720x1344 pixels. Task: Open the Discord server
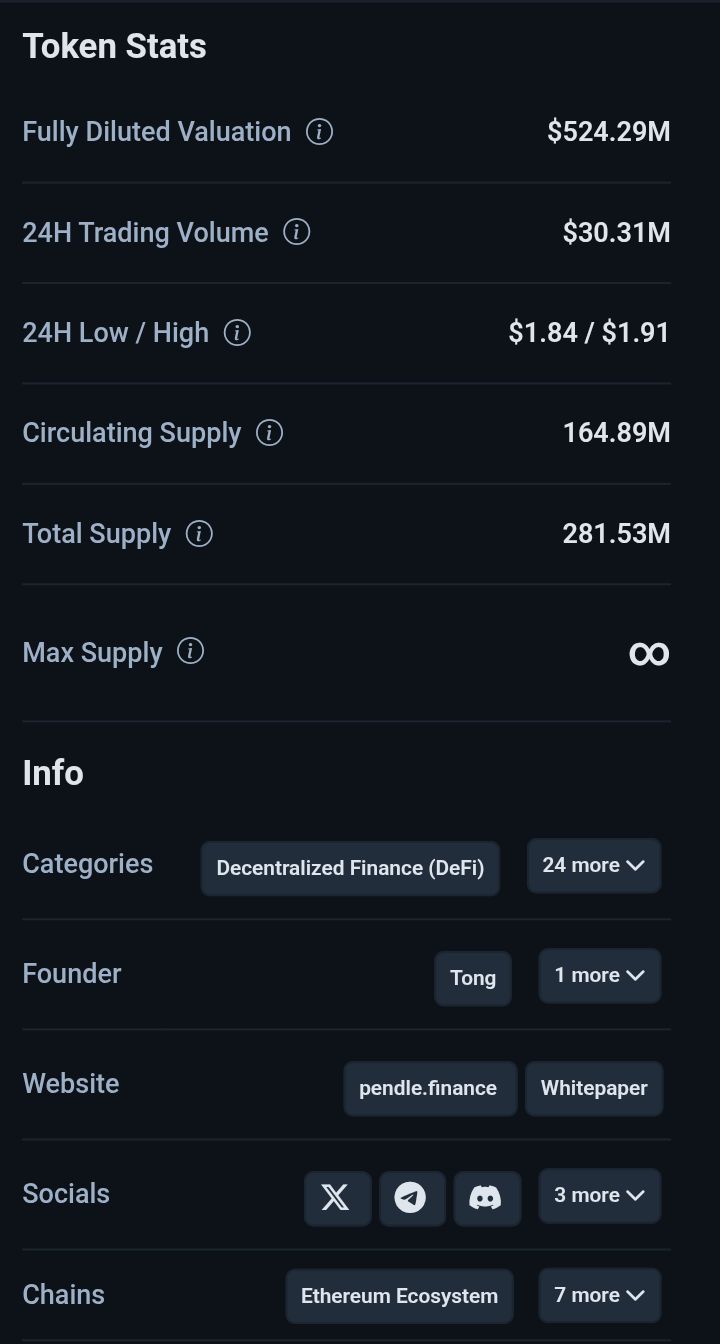[x=486, y=1198]
